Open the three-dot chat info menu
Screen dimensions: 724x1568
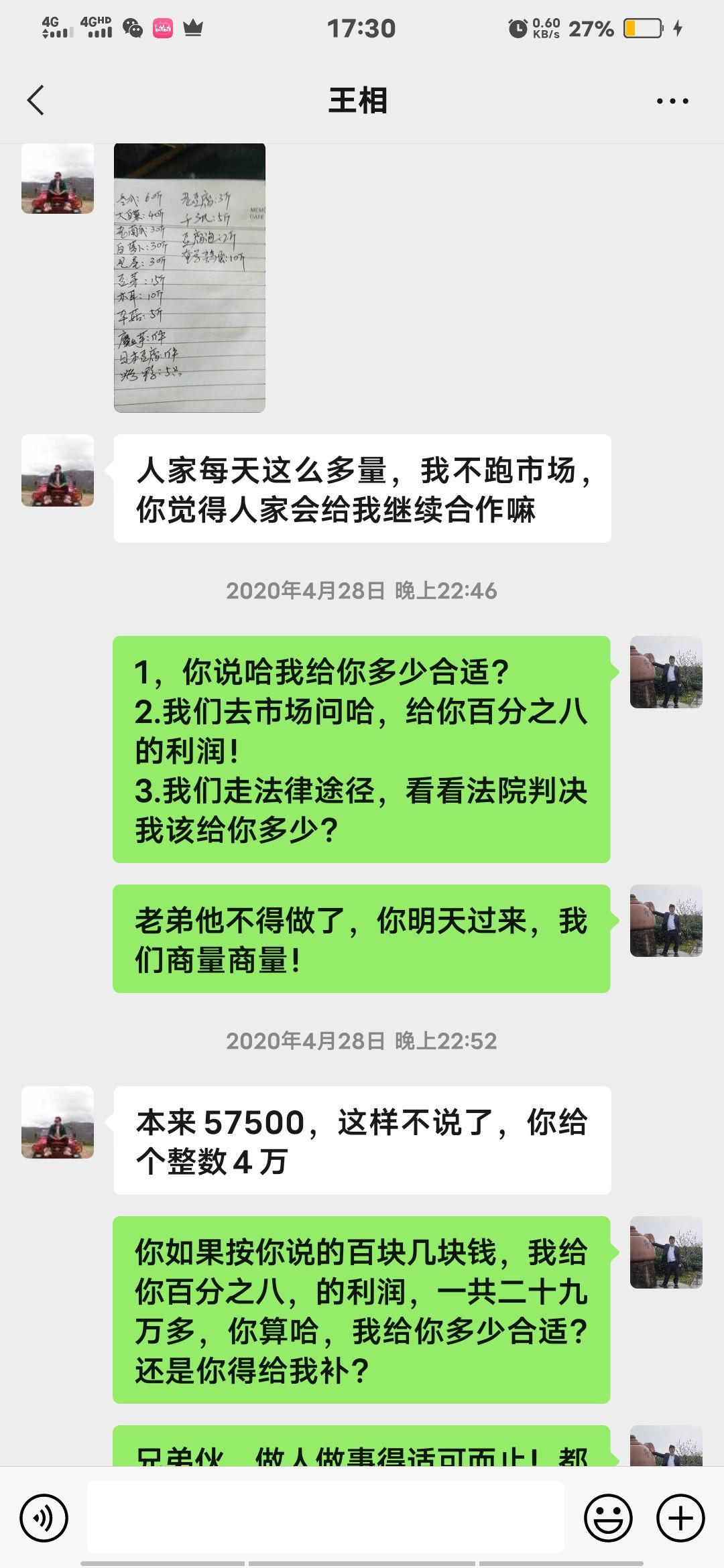tap(672, 101)
